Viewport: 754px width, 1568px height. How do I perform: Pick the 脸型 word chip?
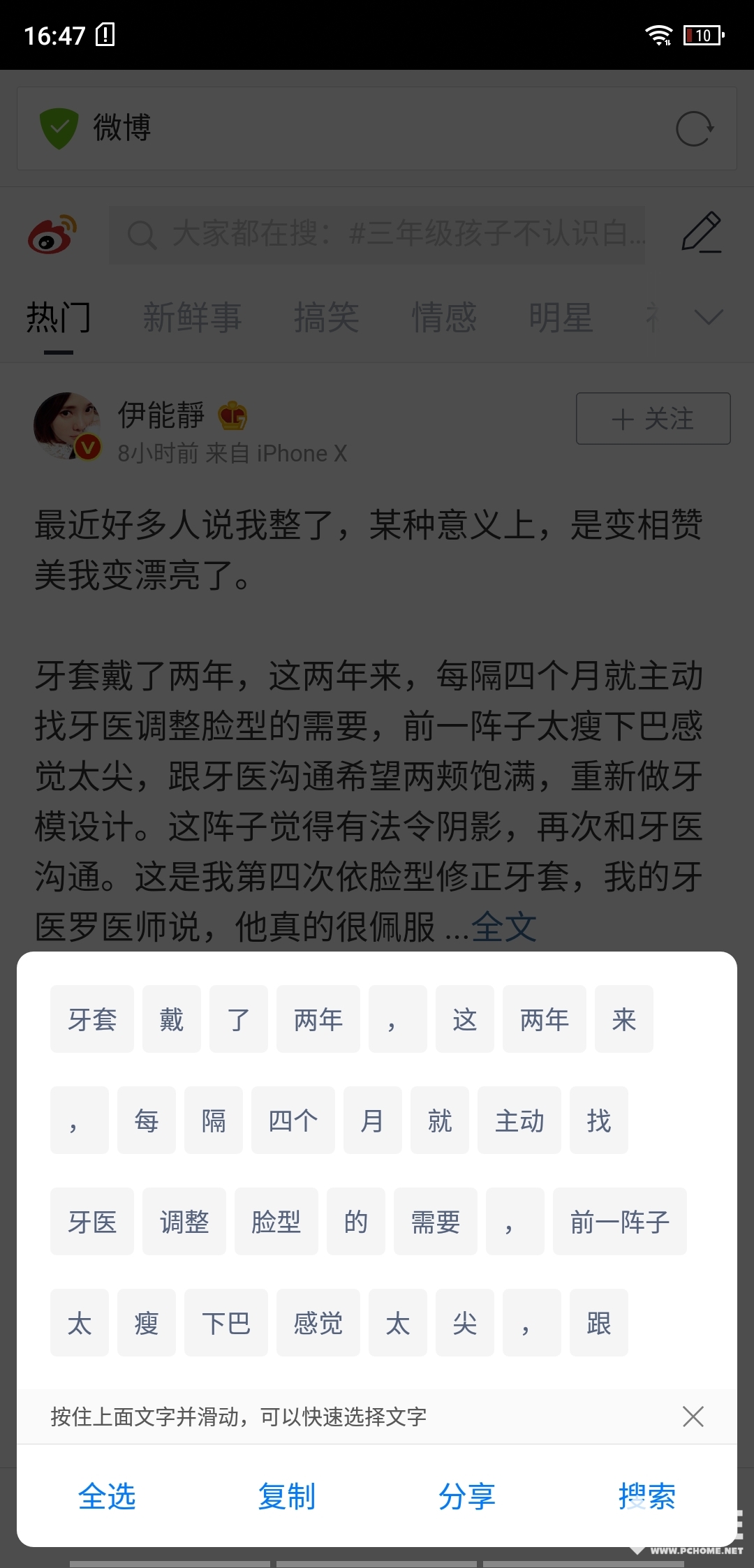pyautogui.click(x=276, y=1222)
